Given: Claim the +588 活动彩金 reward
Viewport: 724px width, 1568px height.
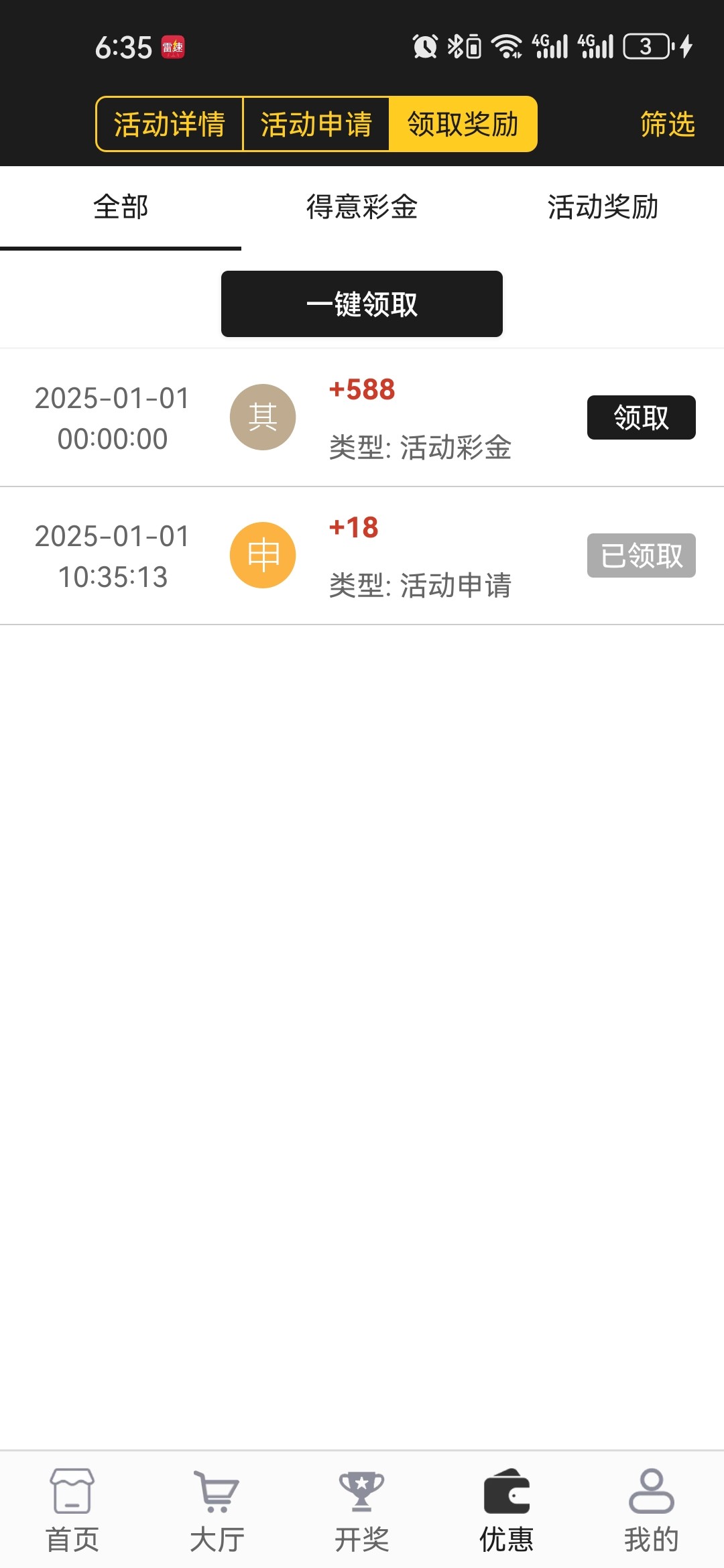Looking at the screenshot, I should tap(641, 417).
